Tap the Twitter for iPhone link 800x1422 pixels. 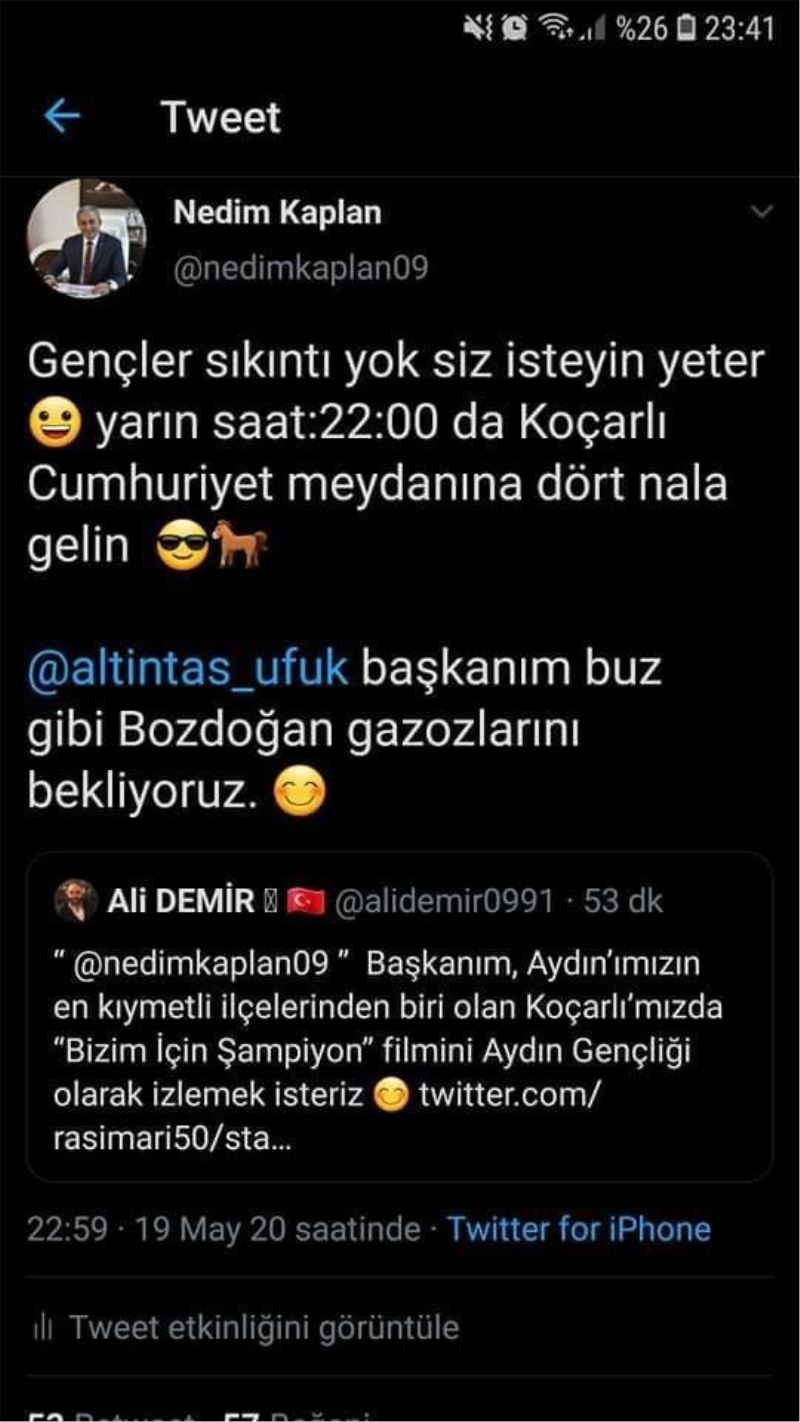578,1229
